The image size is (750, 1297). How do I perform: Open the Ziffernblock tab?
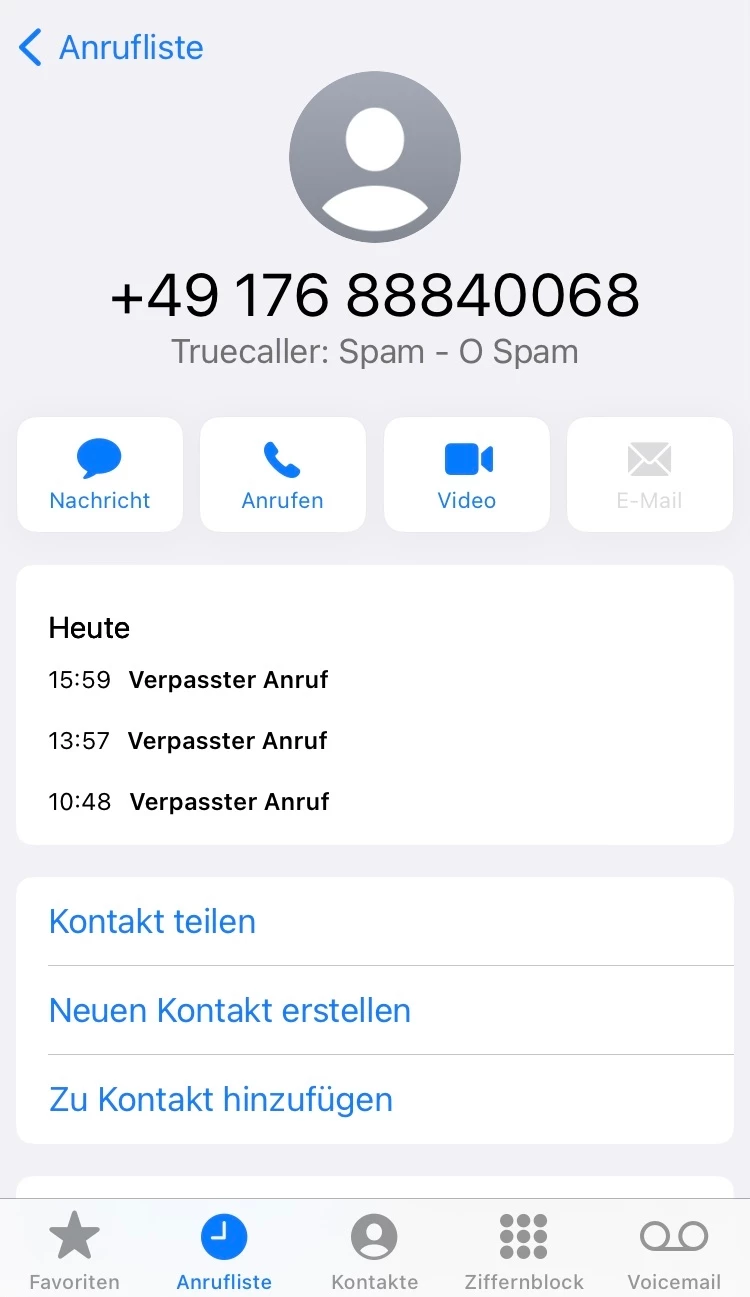(x=524, y=1250)
